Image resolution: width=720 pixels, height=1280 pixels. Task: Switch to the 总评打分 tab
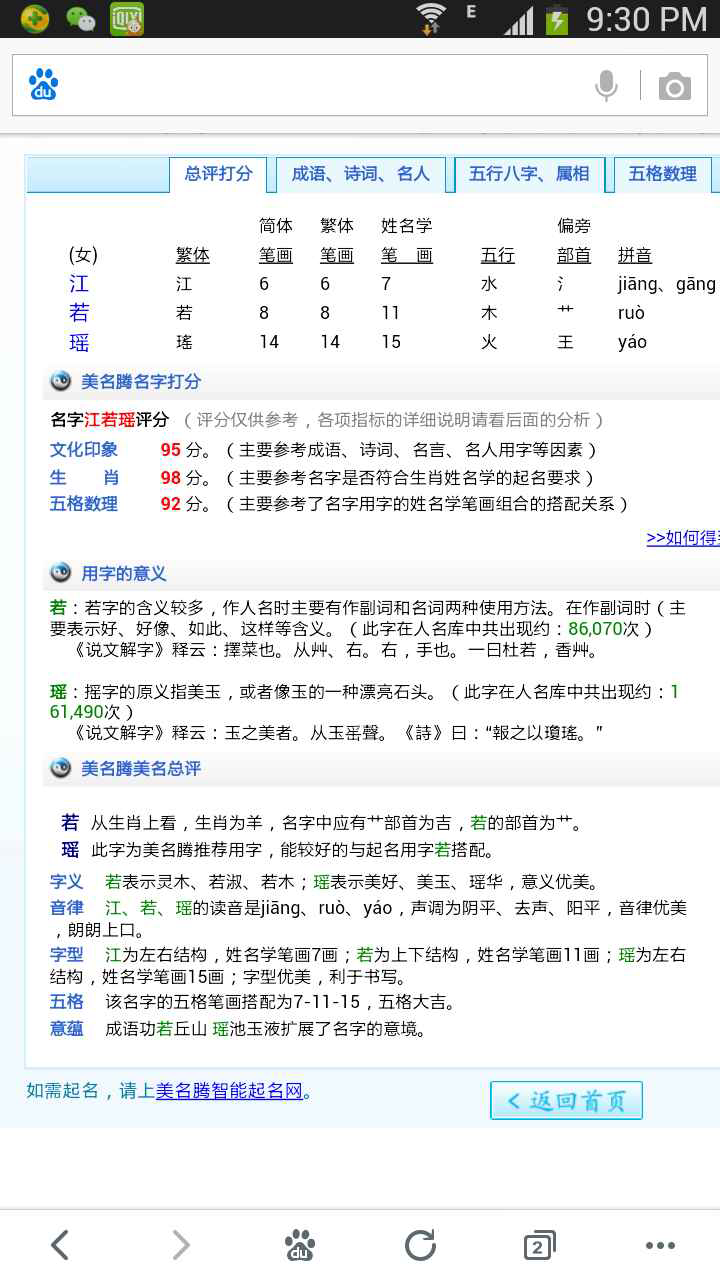pyautogui.click(x=218, y=174)
